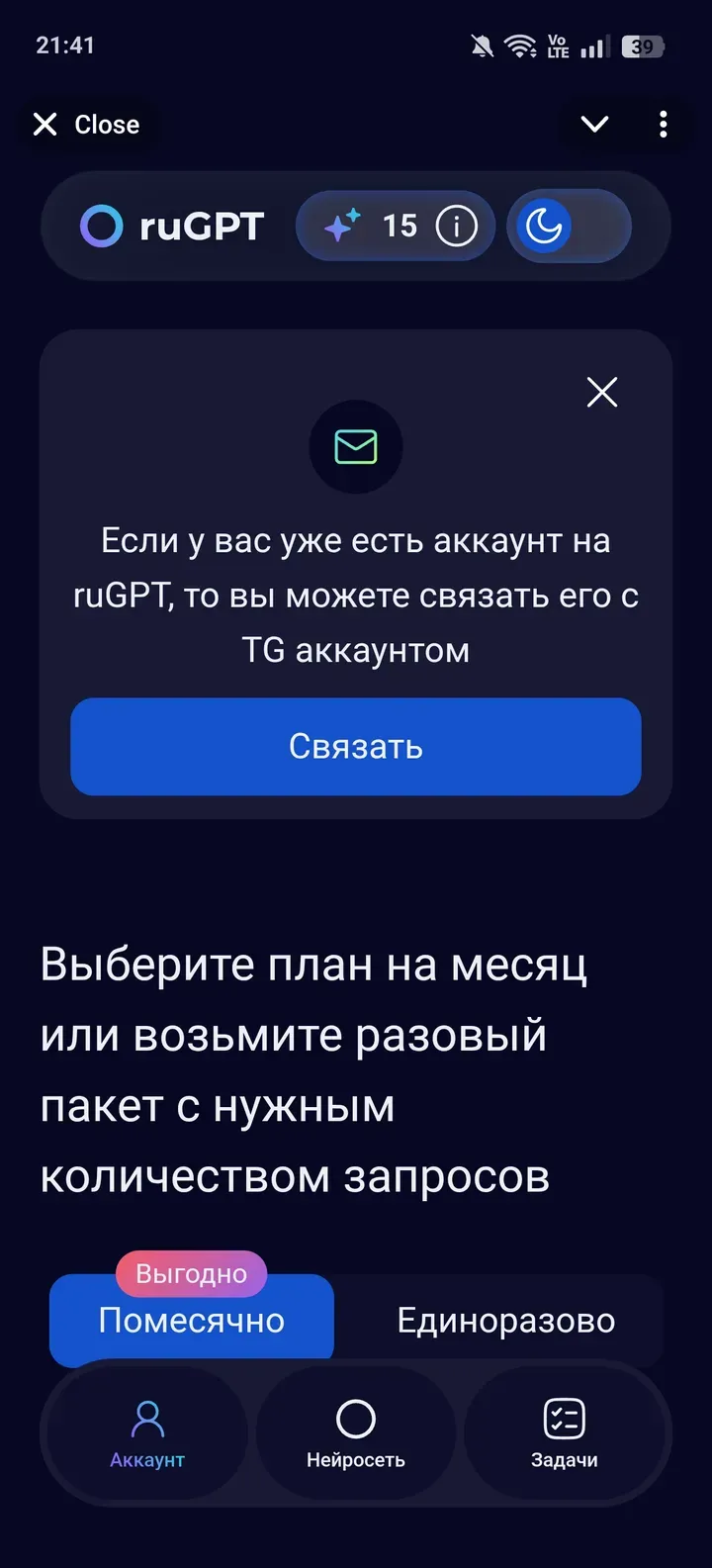Tap the envelope icon on the card

(x=356, y=447)
